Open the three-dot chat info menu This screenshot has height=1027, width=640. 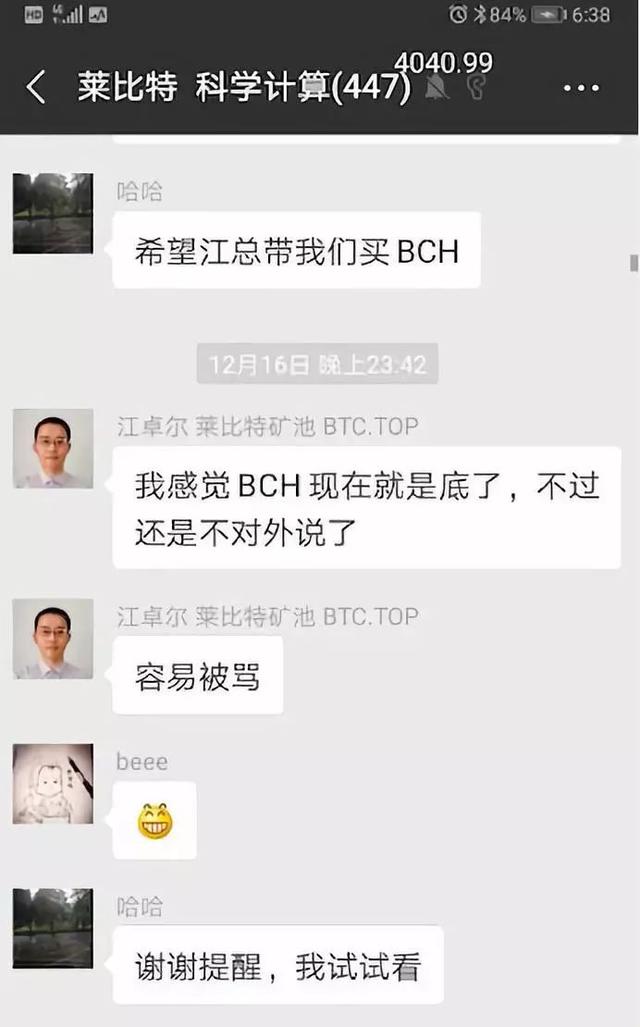pos(581,88)
